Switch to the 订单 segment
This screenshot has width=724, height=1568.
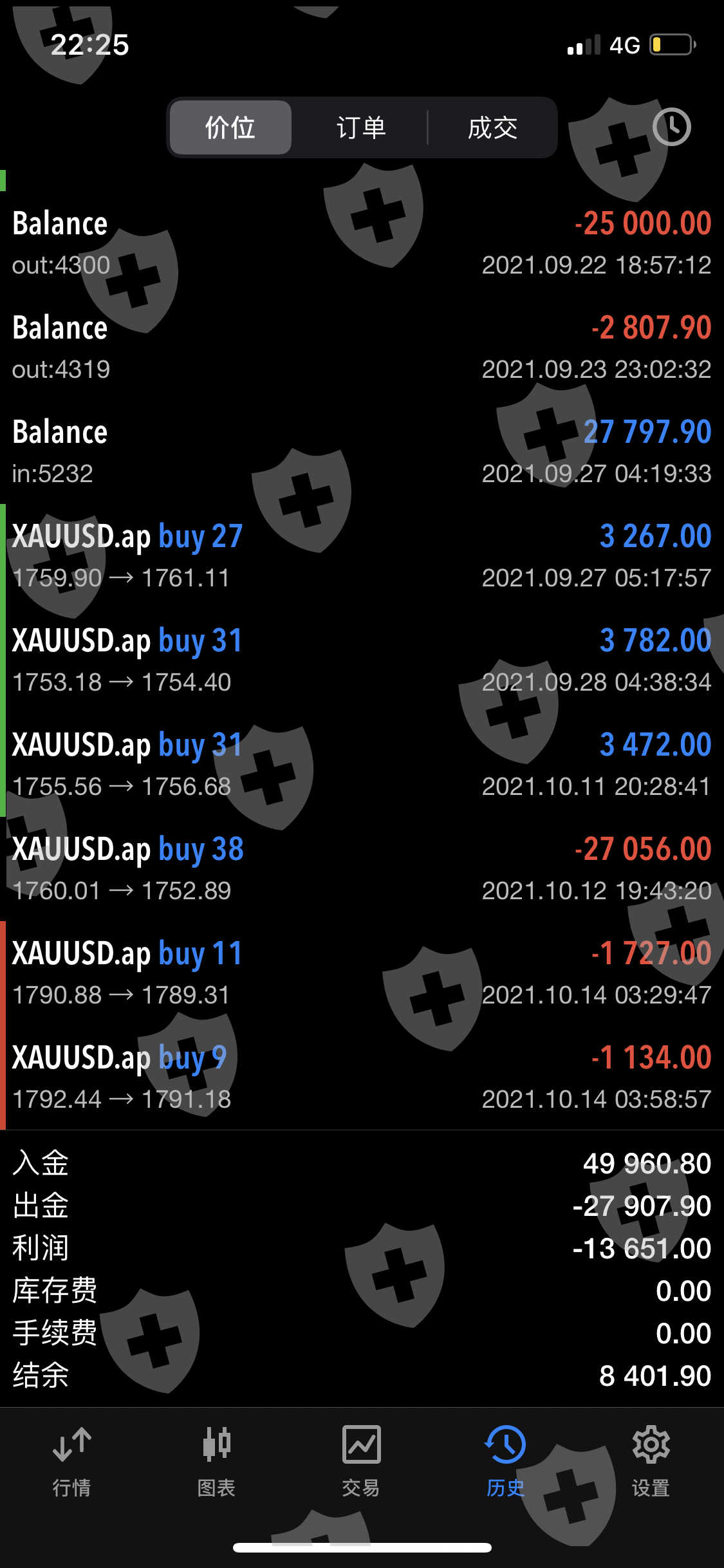pyautogui.click(x=361, y=127)
